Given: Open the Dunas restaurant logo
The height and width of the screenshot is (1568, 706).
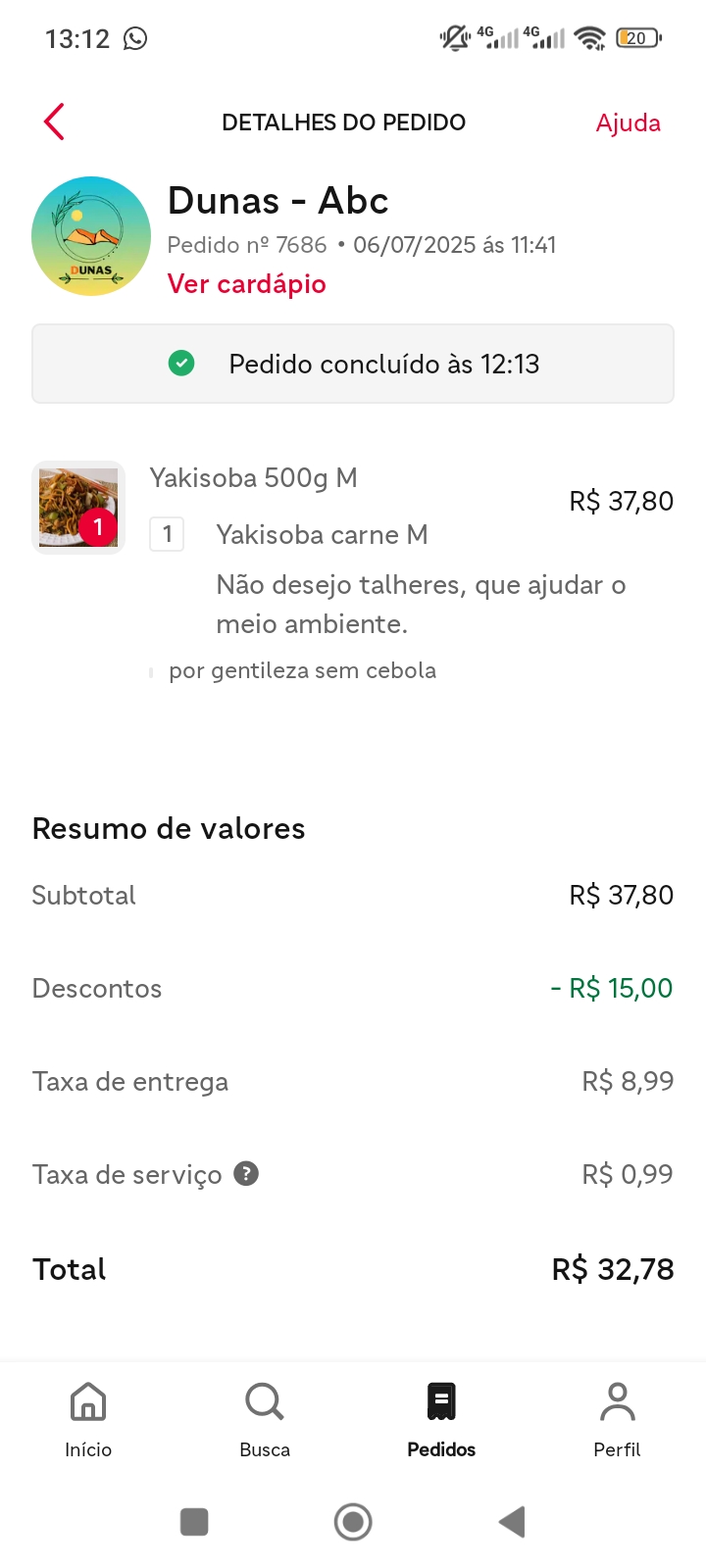Looking at the screenshot, I should pyautogui.click(x=91, y=236).
